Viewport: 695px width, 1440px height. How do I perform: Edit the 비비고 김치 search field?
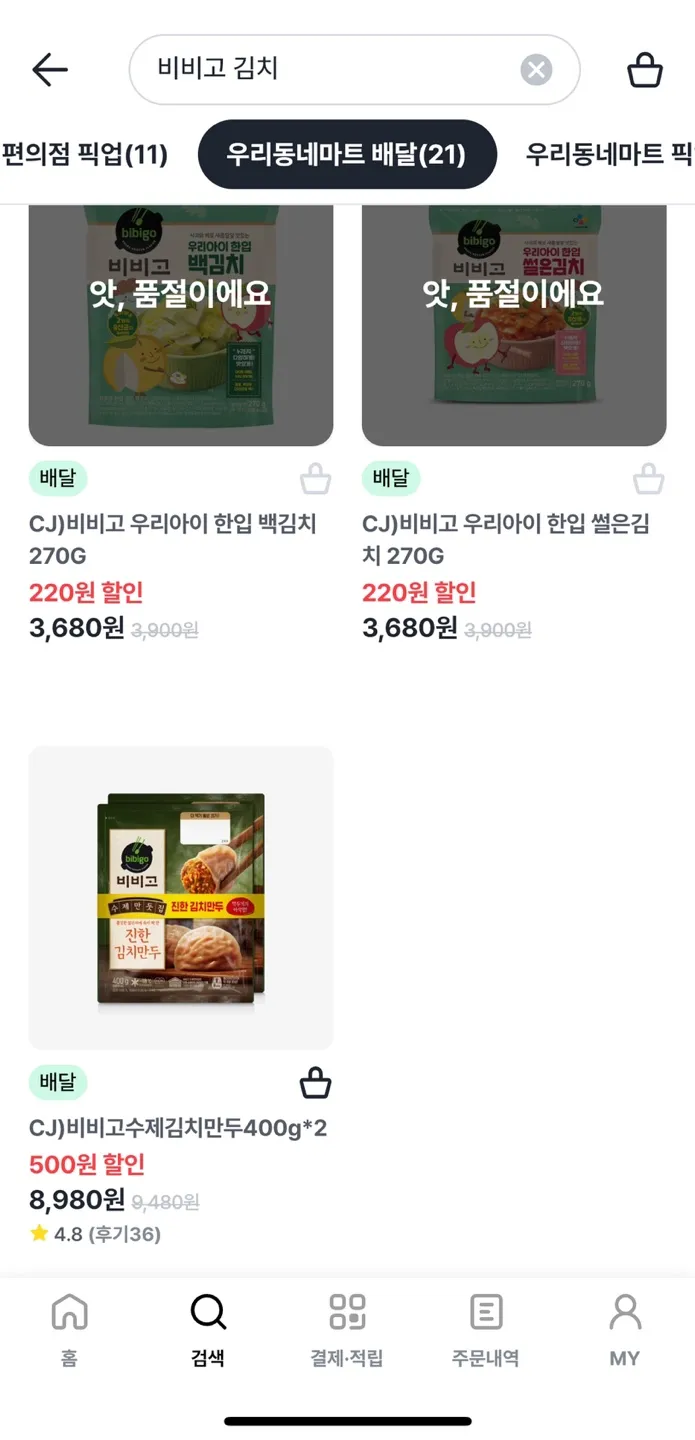[x=330, y=70]
